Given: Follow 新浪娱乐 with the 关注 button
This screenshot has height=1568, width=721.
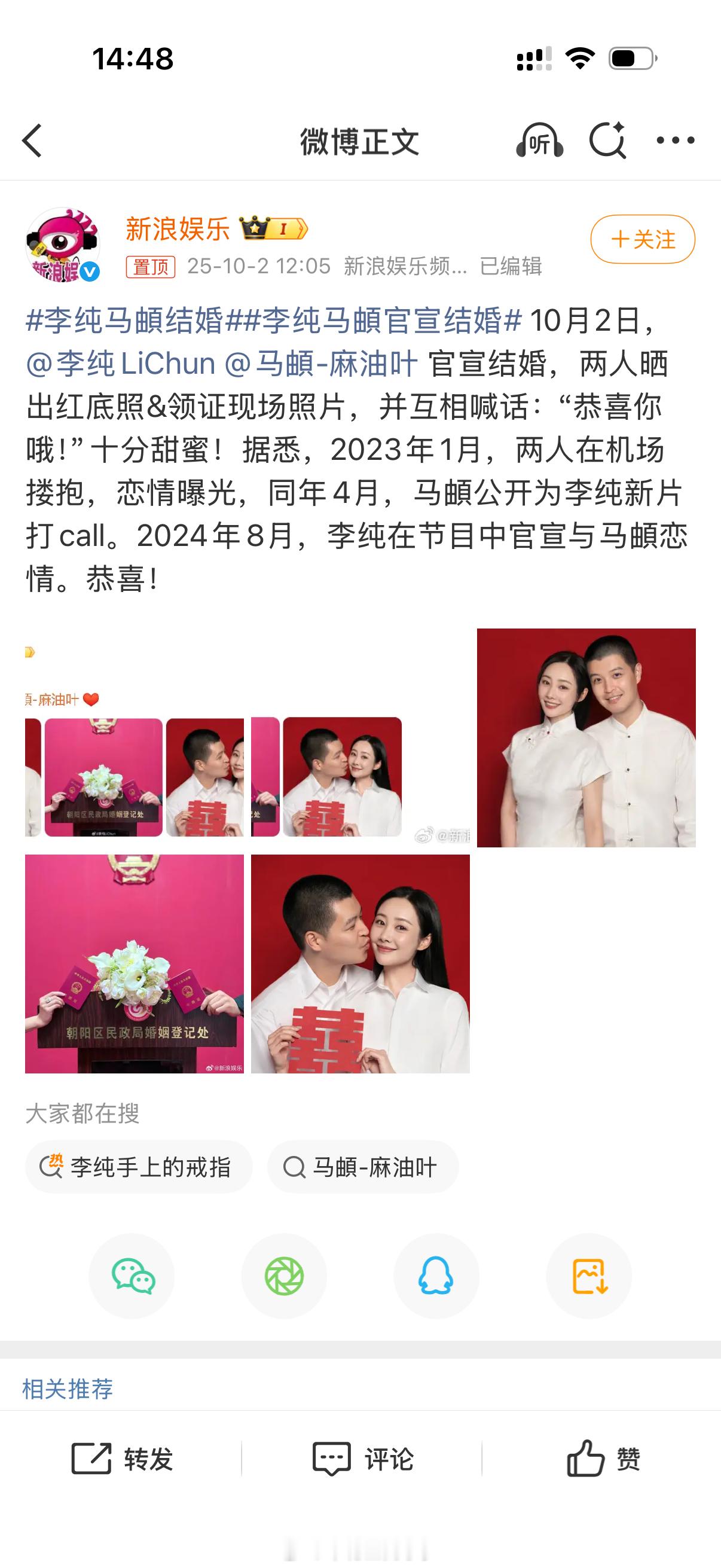Looking at the screenshot, I should [x=643, y=239].
